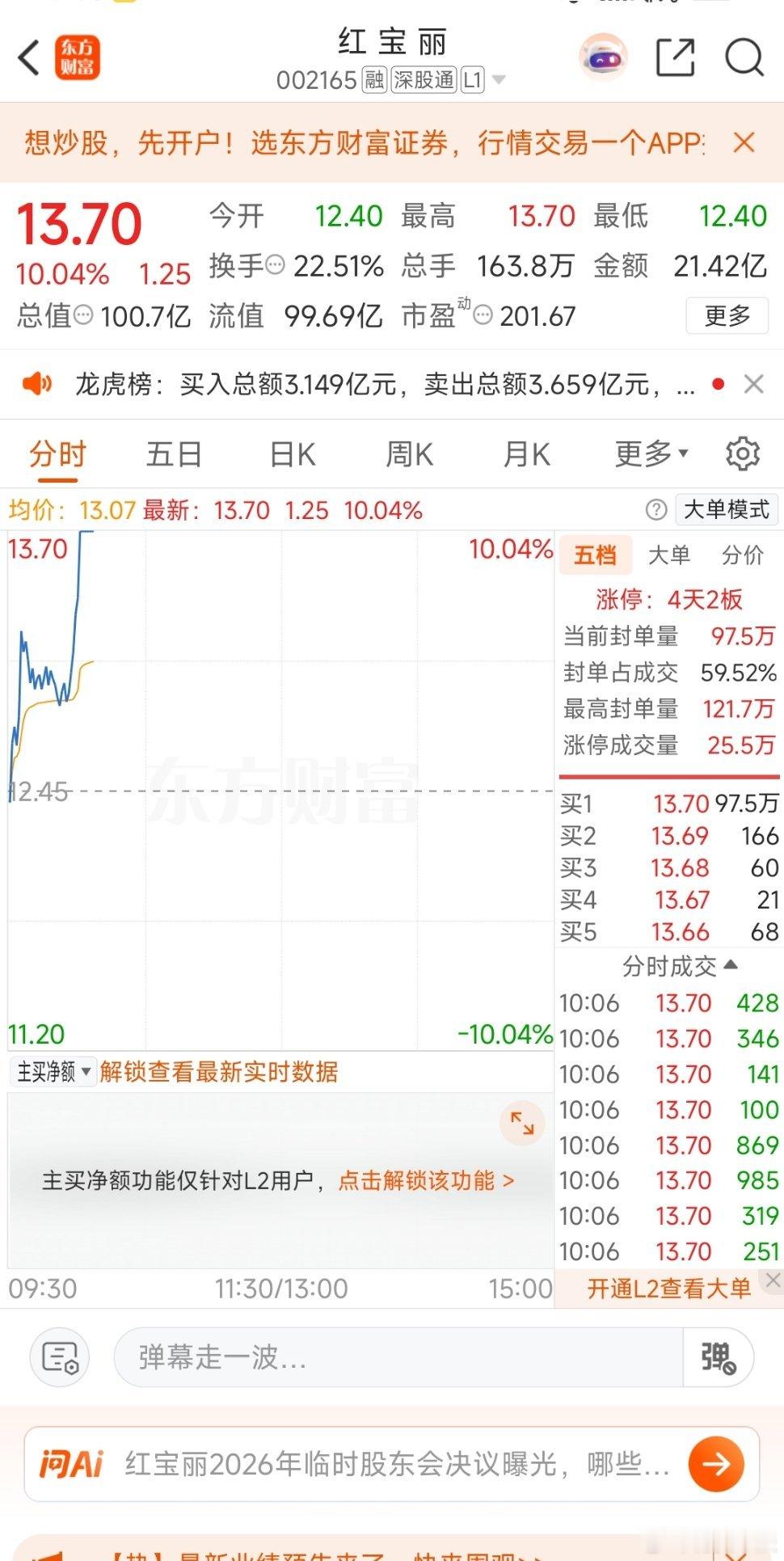Enable 大单模式 mode
Screen dimensions: 784x1561
726,509
